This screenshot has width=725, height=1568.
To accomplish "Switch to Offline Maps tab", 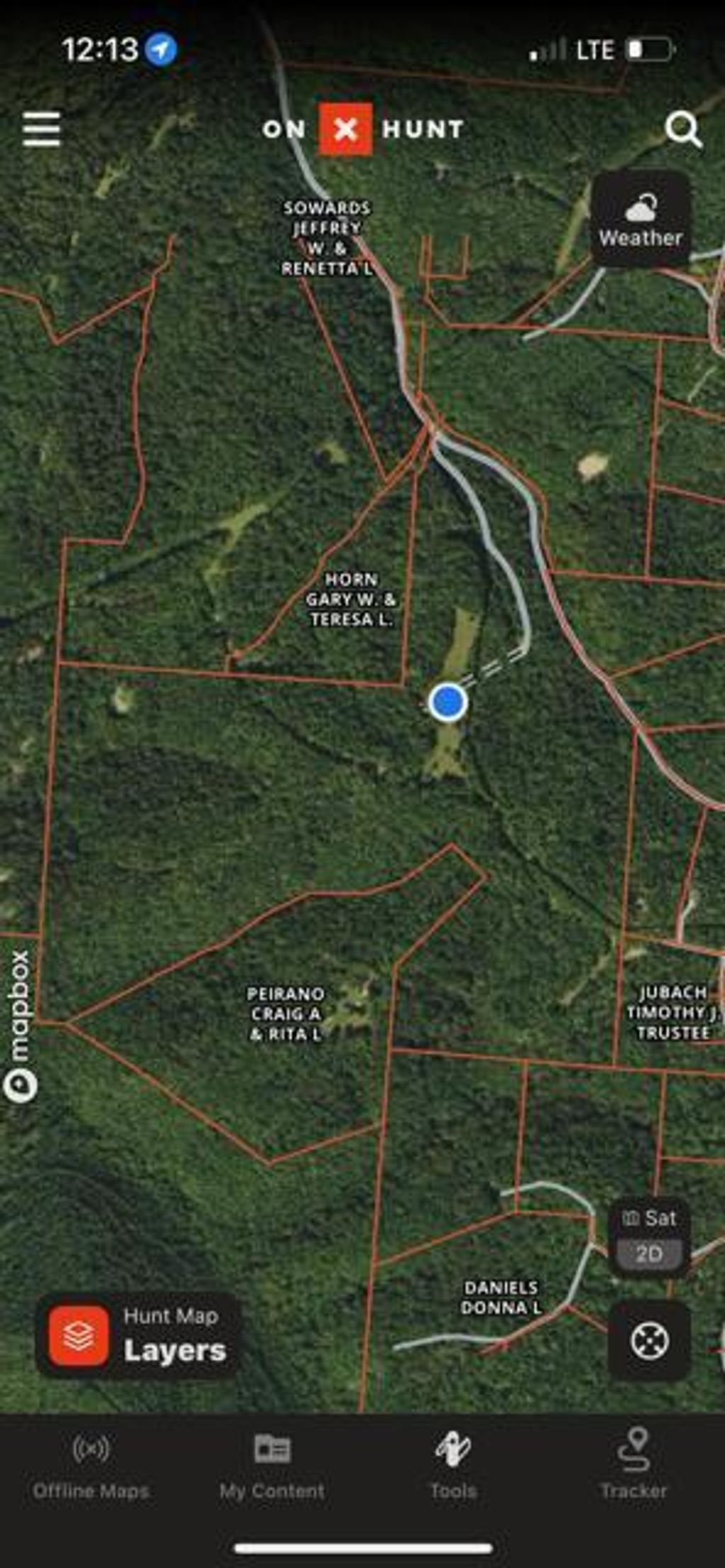I will (x=91, y=1465).
